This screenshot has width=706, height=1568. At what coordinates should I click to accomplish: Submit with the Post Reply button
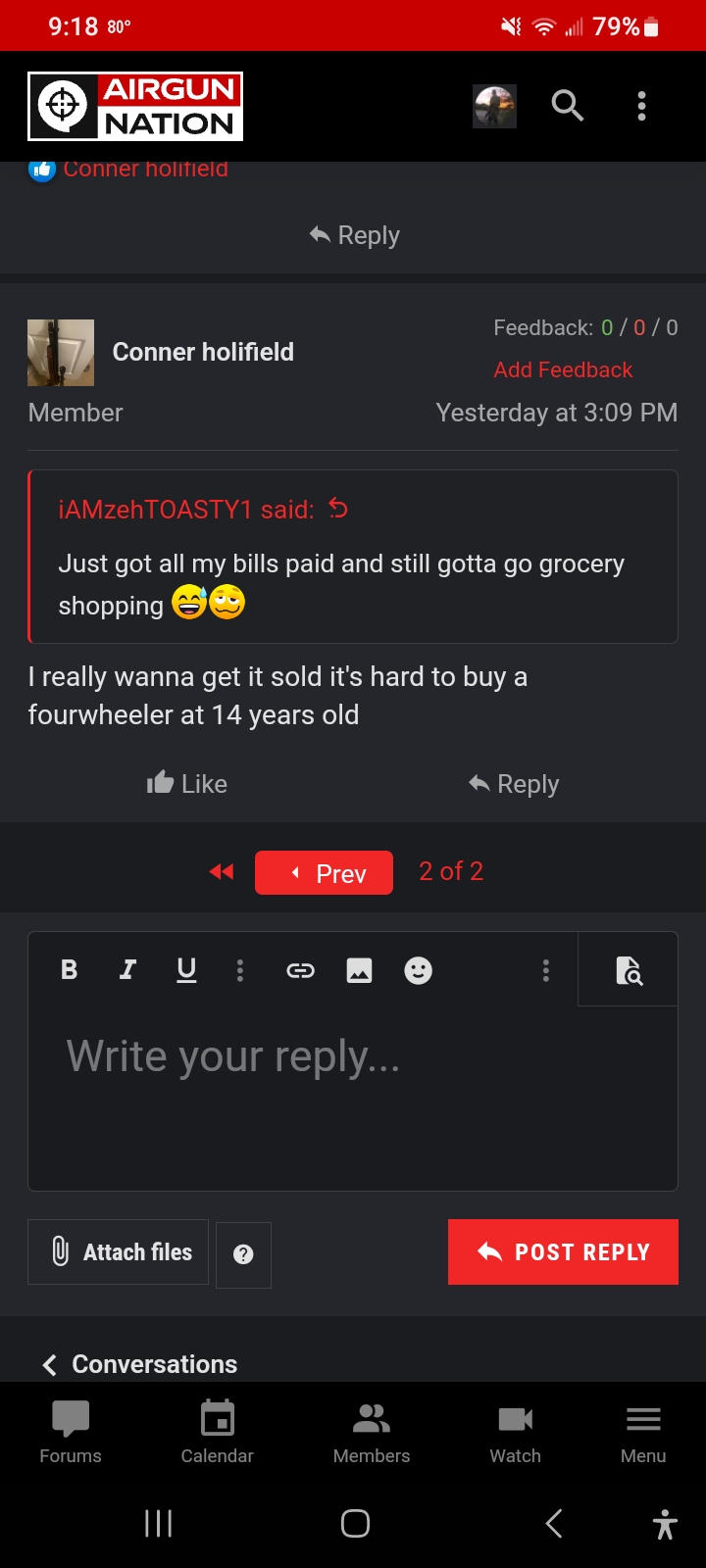click(563, 1251)
